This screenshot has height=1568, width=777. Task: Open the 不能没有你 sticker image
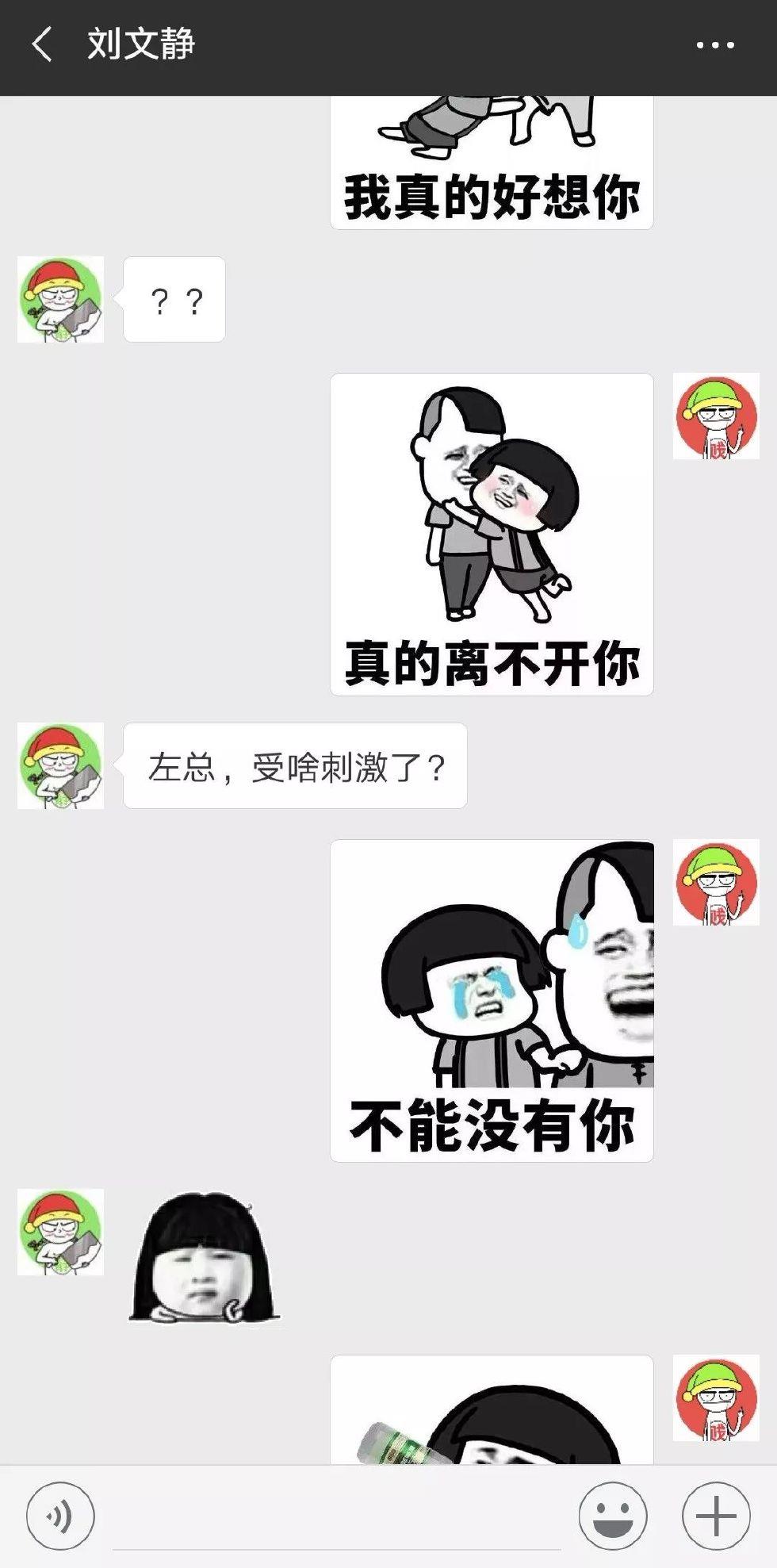(x=492, y=1000)
